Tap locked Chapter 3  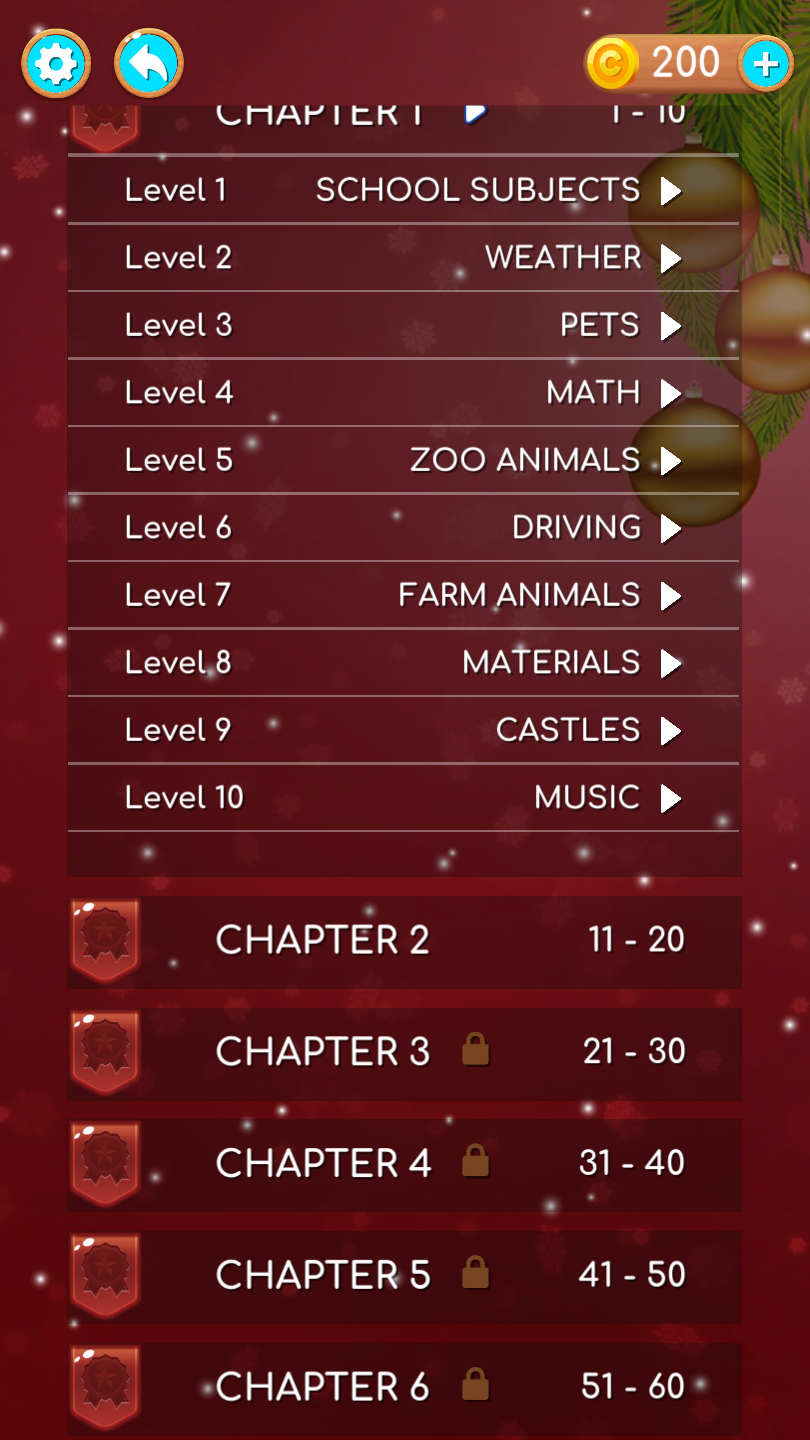coord(404,1054)
